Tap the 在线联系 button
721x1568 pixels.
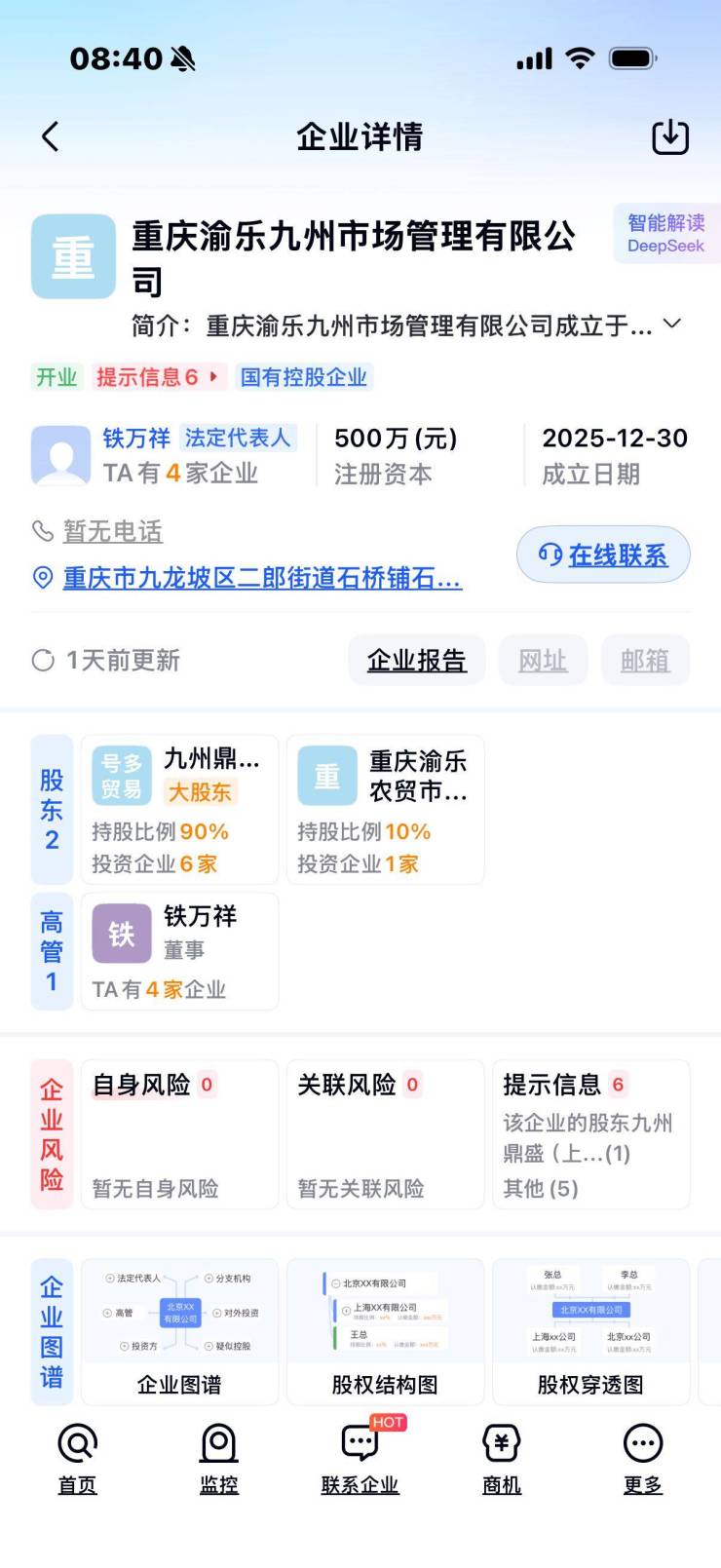[603, 555]
